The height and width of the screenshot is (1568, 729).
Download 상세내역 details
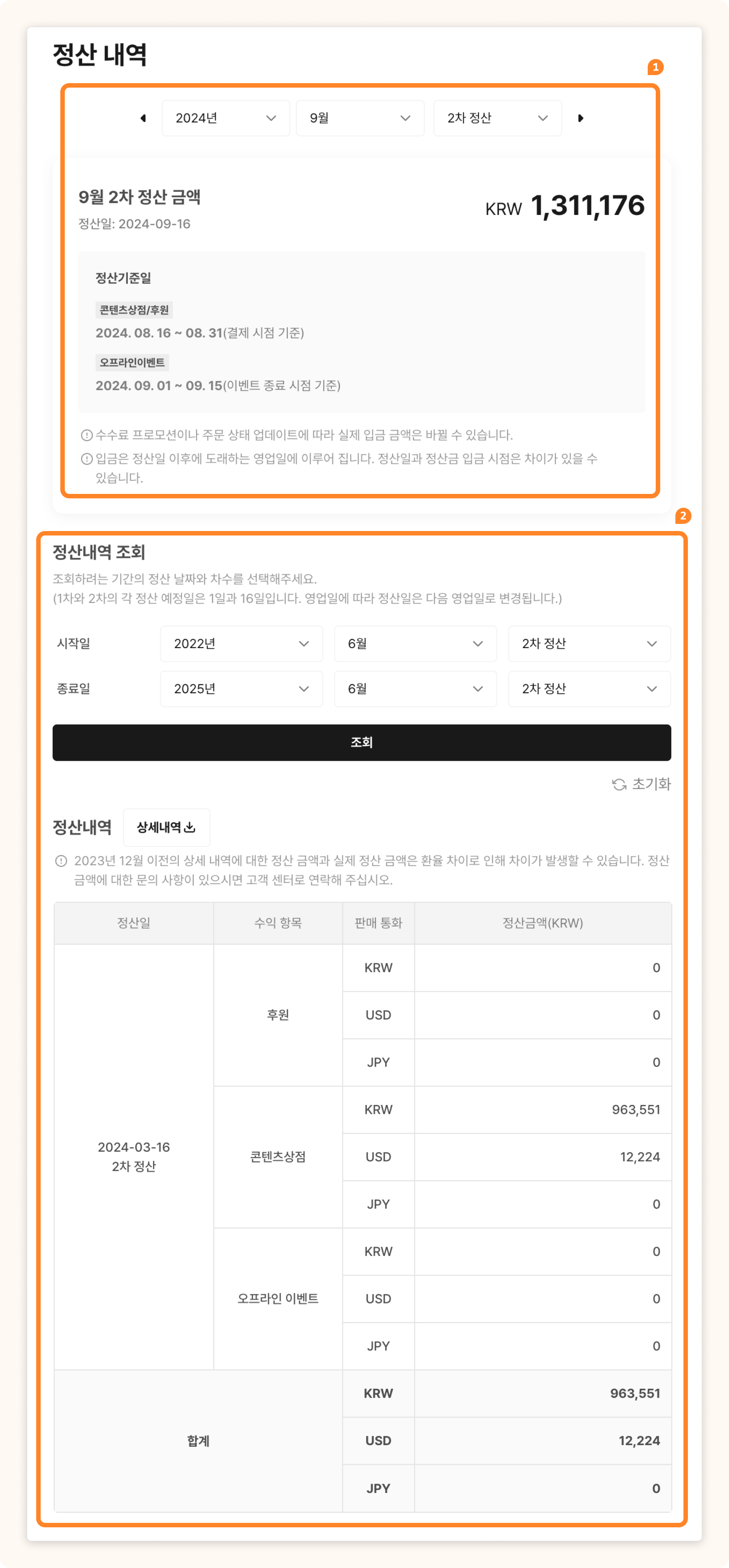(166, 827)
